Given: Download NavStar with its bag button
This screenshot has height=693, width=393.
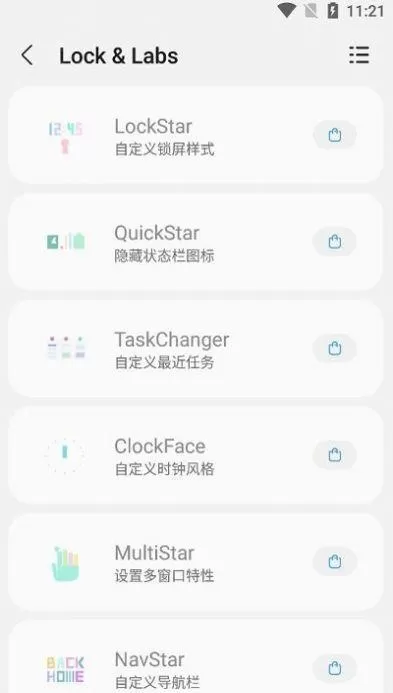Looking at the screenshot, I should click(x=335, y=668).
